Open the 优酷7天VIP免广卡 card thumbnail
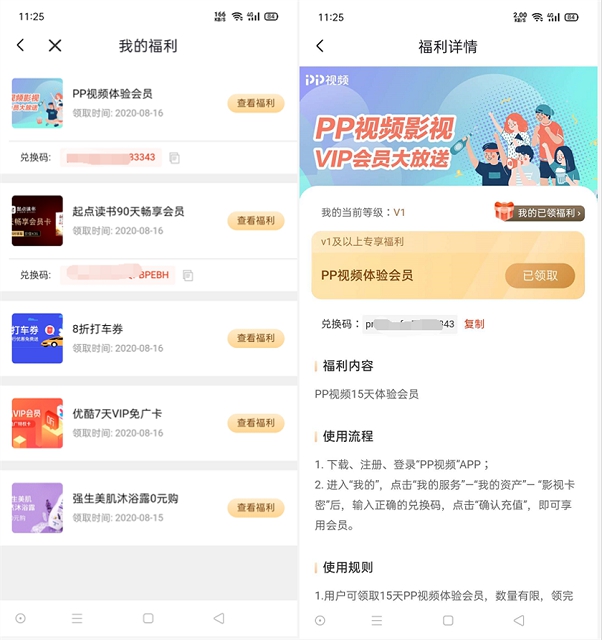The width and height of the screenshot is (602, 640). (37, 423)
